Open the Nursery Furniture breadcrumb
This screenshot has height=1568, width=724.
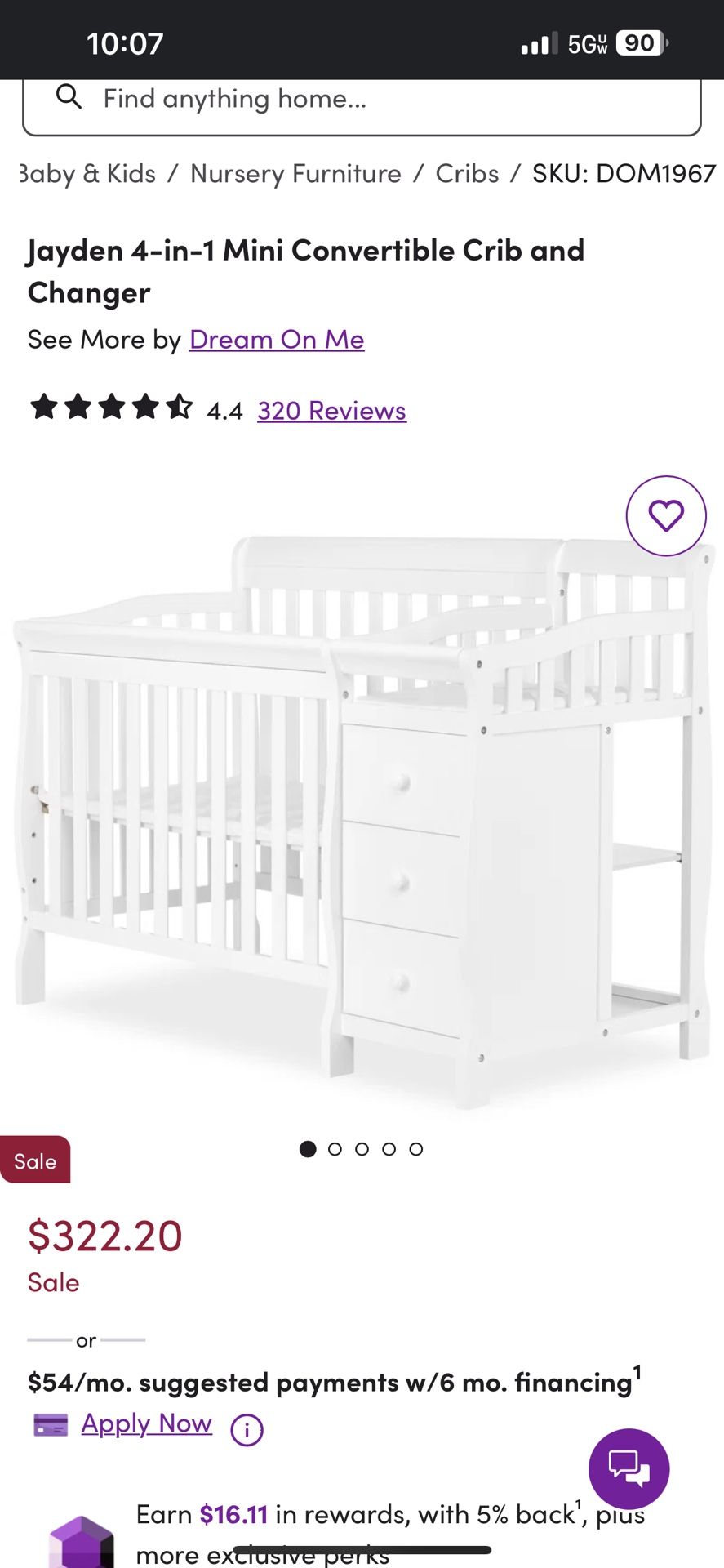pos(295,174)
